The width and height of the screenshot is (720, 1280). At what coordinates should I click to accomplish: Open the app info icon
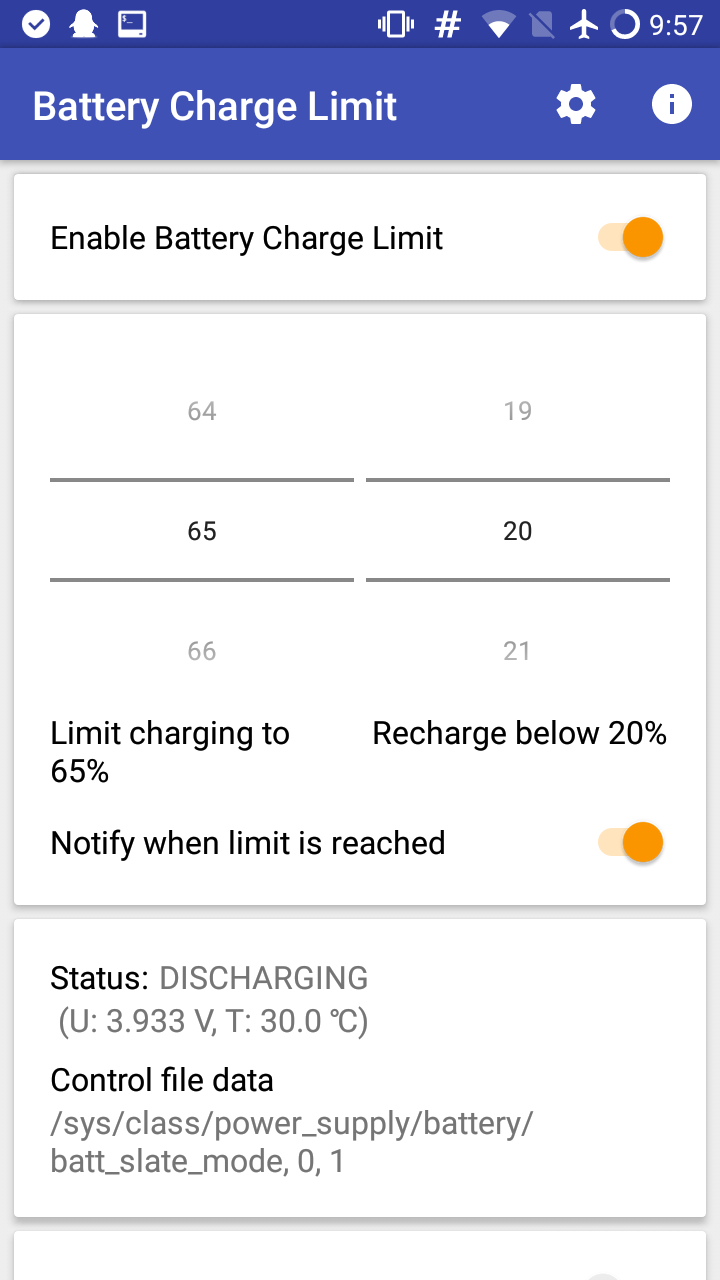click(672, 104)
